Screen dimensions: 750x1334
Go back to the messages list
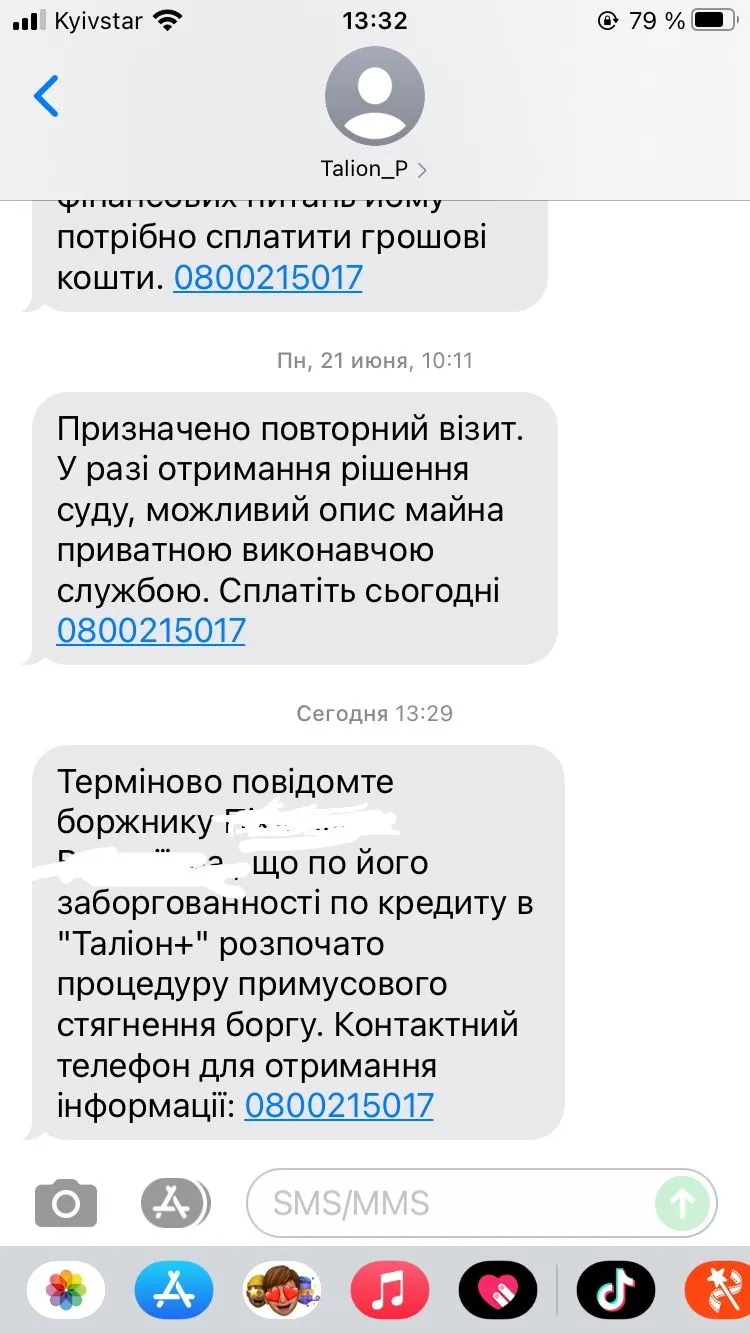[x=46, y=97]
